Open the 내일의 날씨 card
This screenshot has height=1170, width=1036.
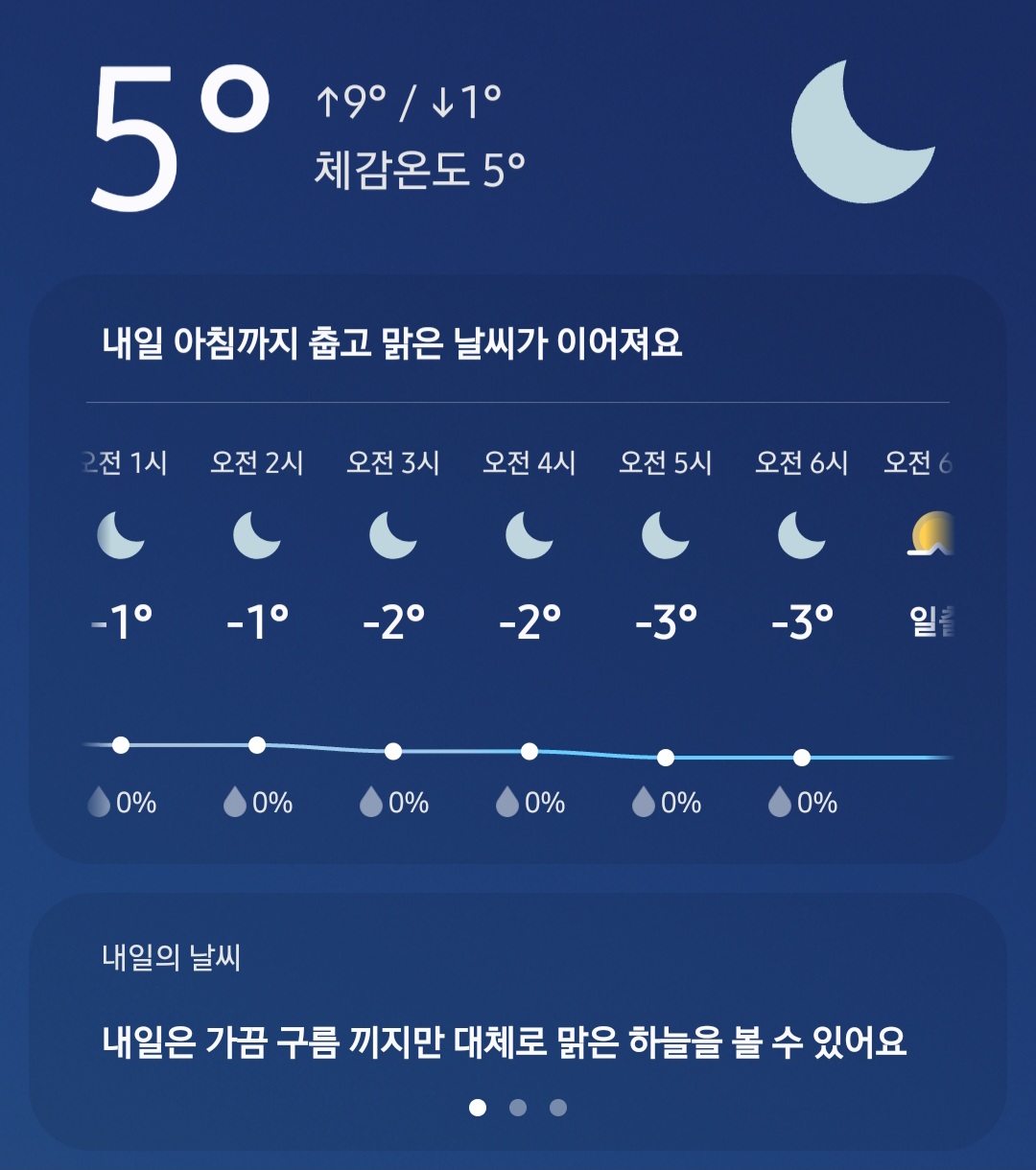[x=518, y=1021]
